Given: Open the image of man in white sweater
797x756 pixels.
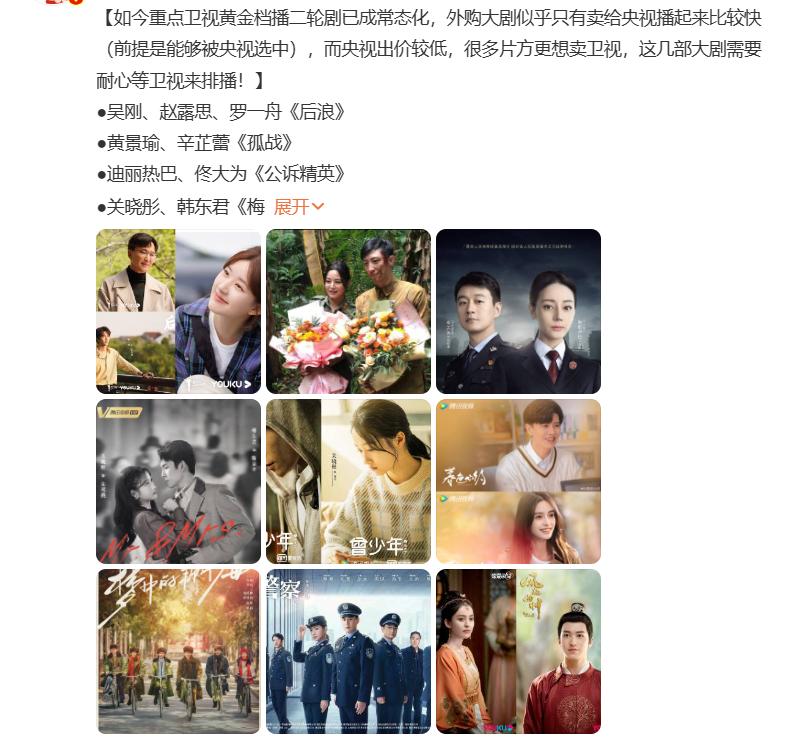Looking at the screenshot, I should (x=518, y=481).
